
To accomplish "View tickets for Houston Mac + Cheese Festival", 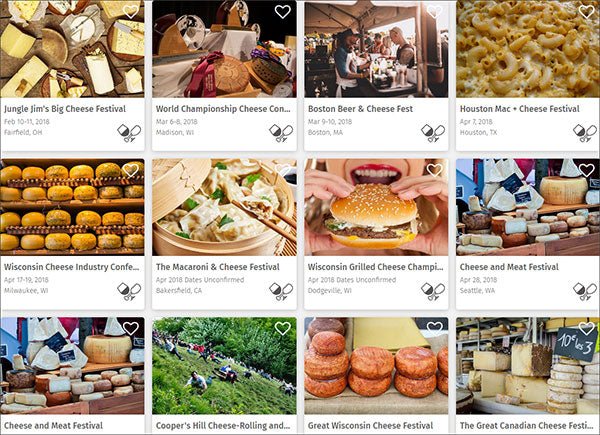I will (x=584, y=133).
